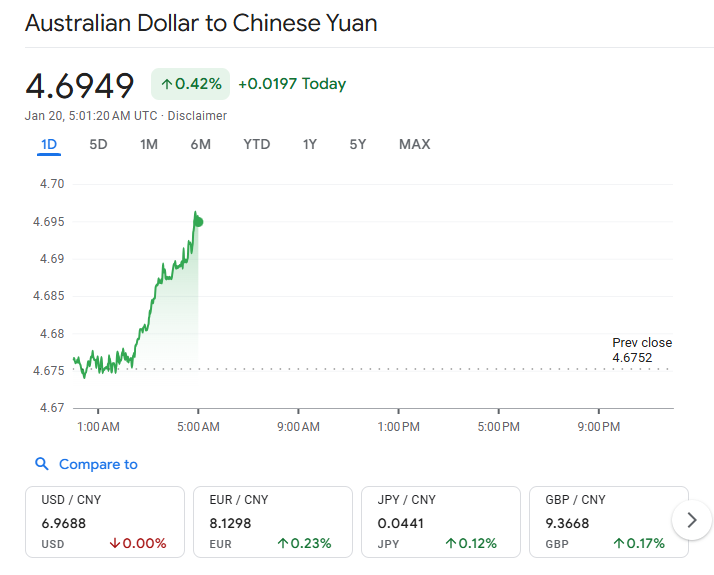Open the USD / CNY card
Viewport: 714px width, 575px height.
[x=105, y=521]
